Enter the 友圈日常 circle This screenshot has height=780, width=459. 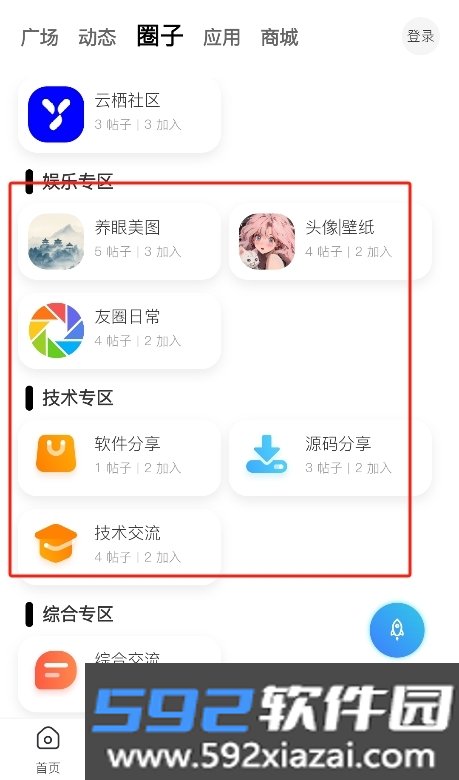pyautogui.click(x=119, y=331)
